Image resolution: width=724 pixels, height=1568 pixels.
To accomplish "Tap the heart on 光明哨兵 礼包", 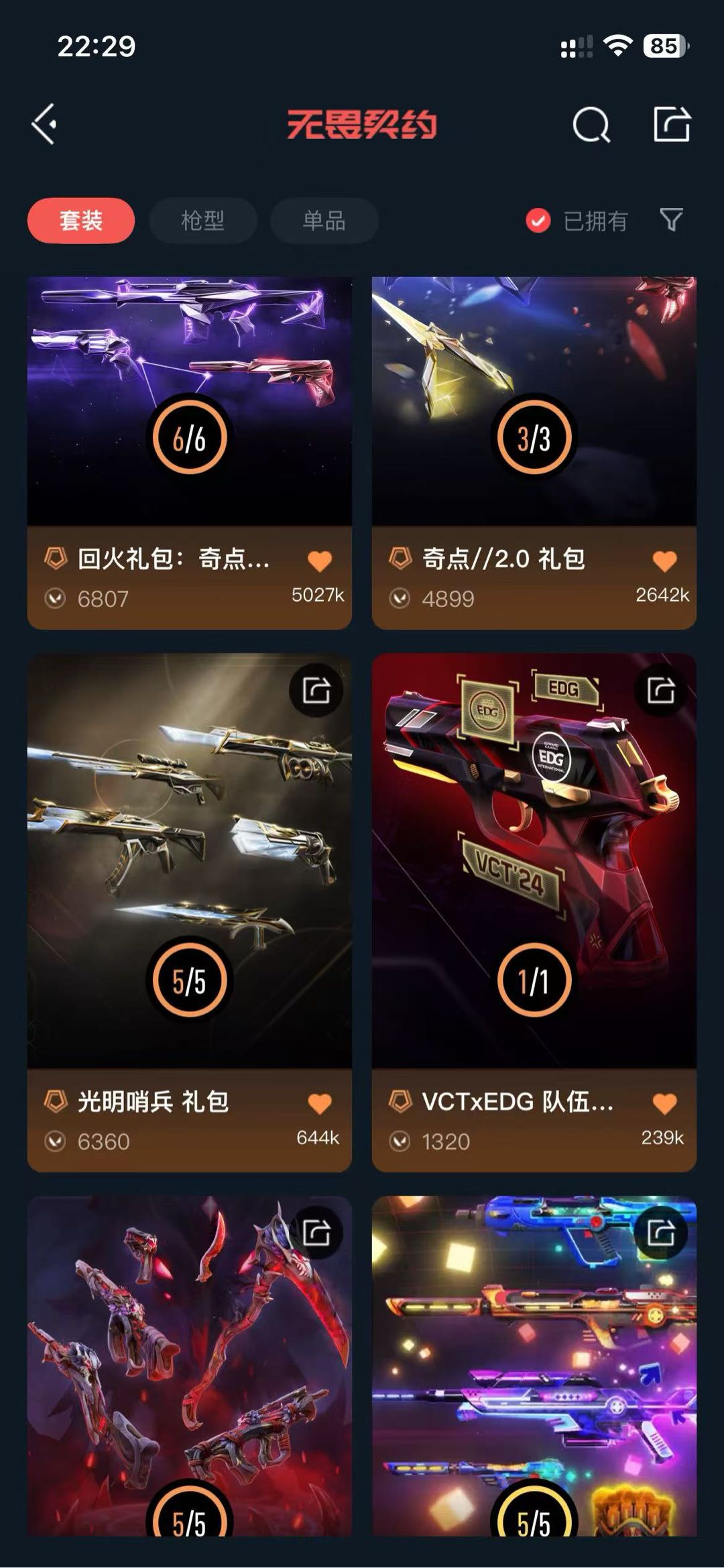I will (x=320, y=1103).
